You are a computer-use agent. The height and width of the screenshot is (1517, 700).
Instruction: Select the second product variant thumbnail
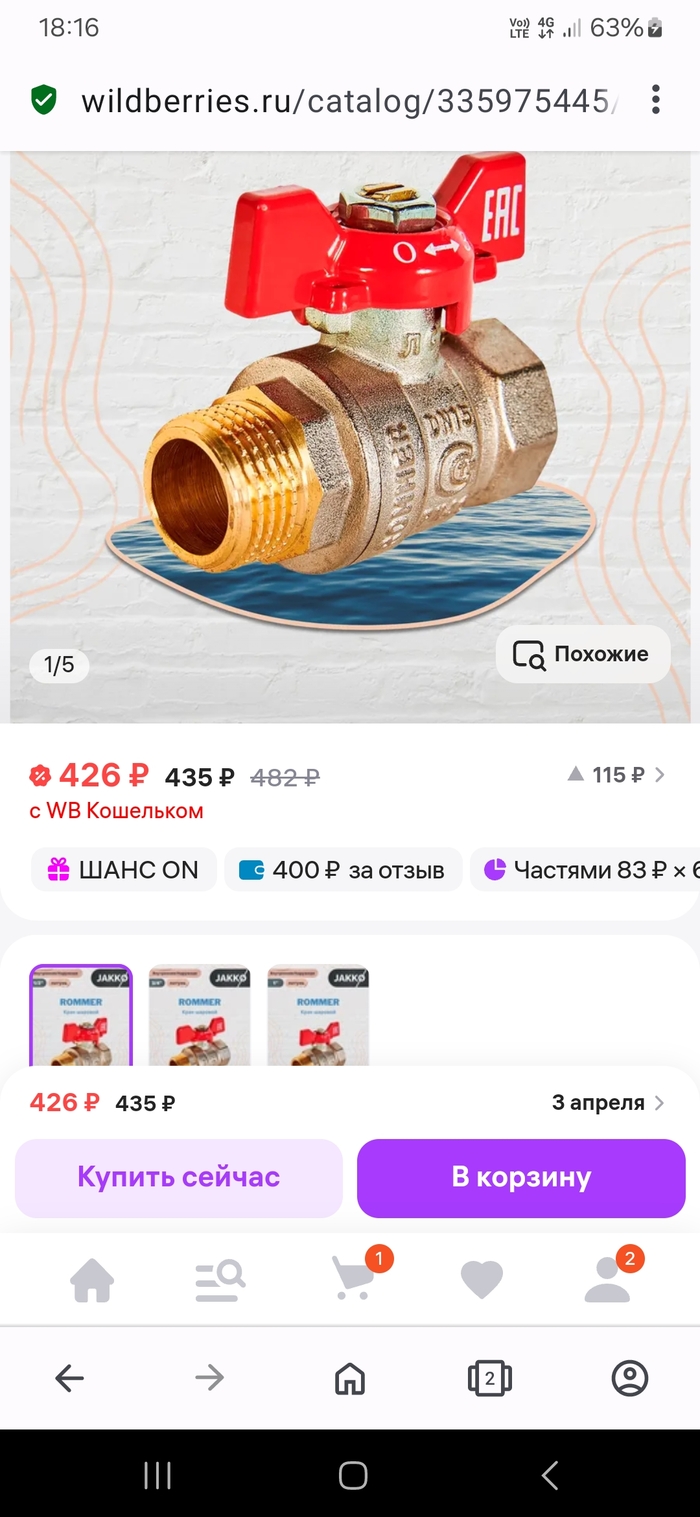199,1015
